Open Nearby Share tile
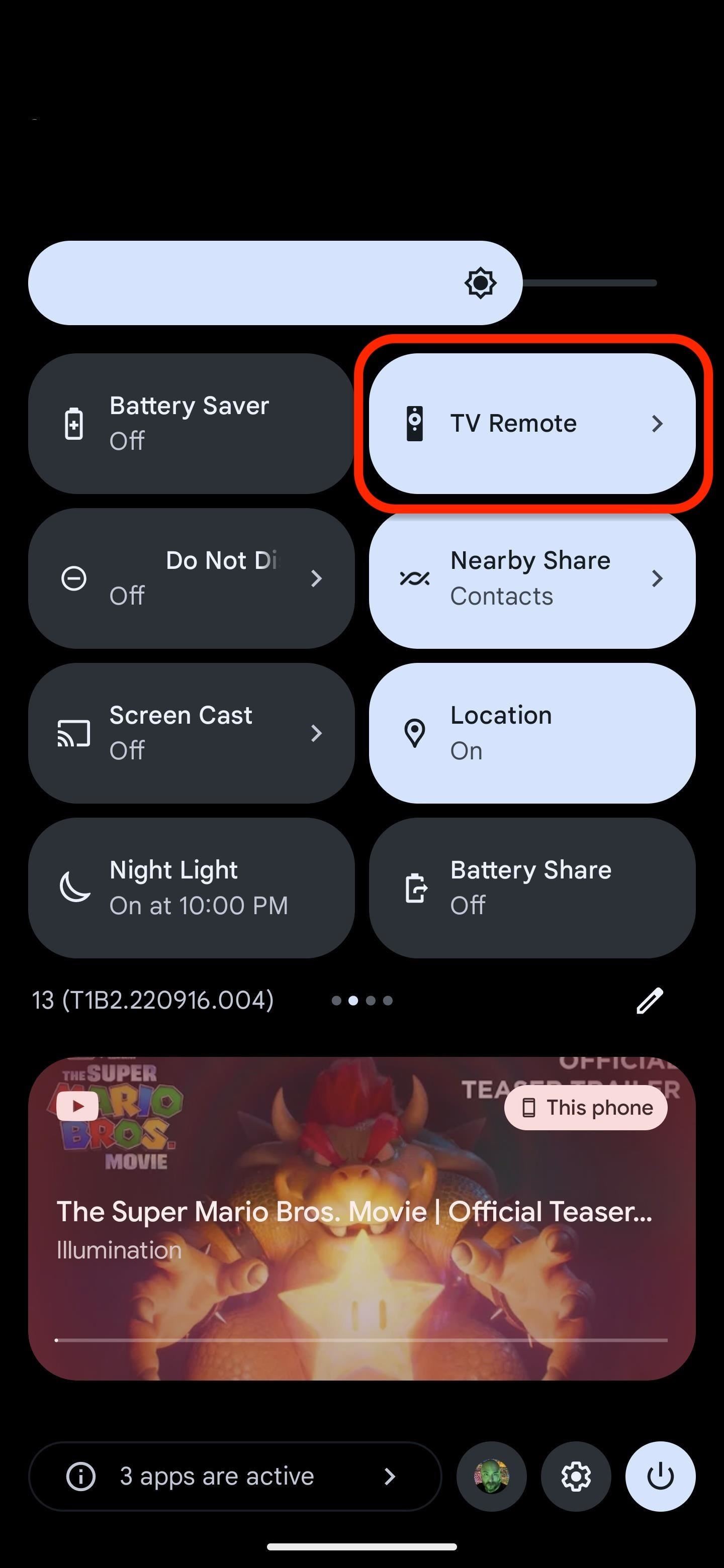Viewport: 724px width, 1568px height. 531,577
